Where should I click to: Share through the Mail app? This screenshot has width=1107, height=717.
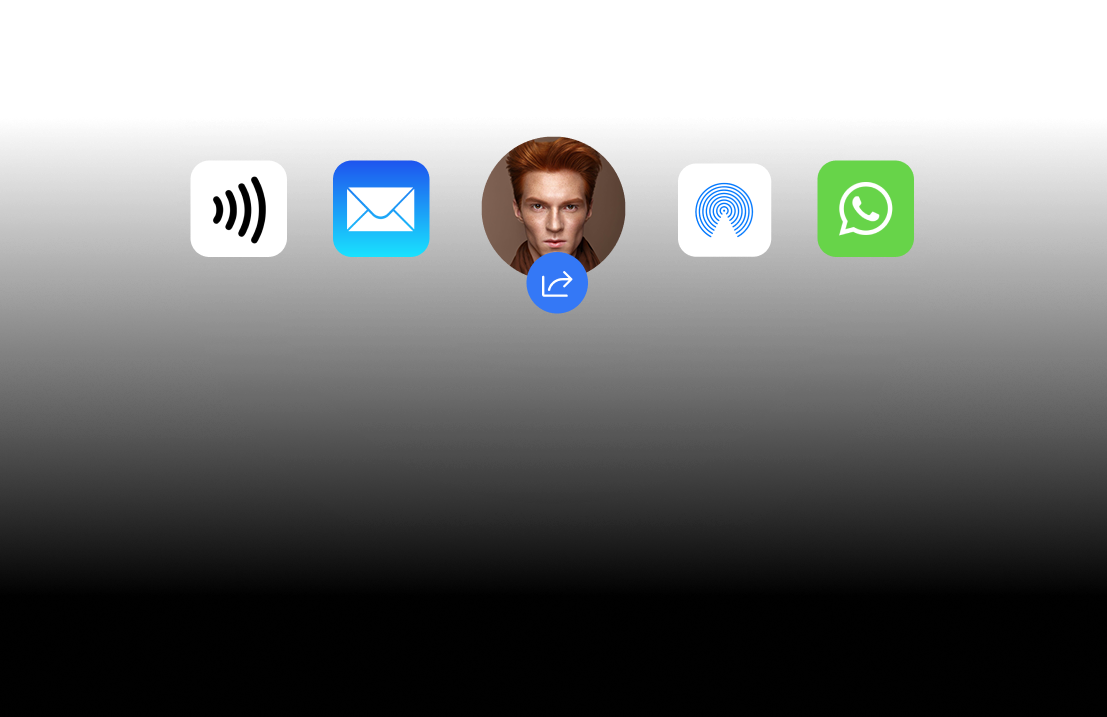click(x=381, y=209)
